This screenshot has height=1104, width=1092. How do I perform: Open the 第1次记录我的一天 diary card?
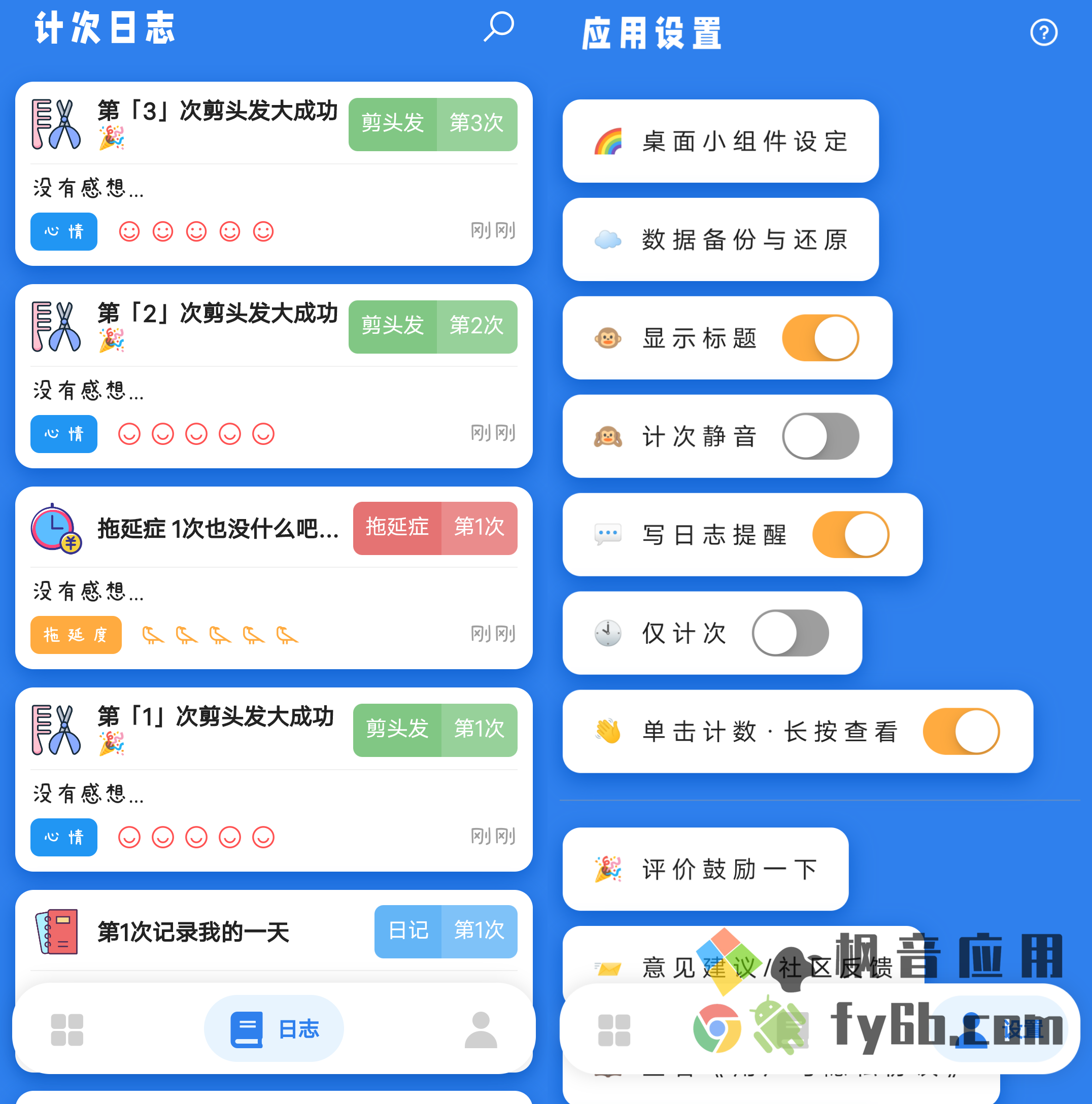pos(193,932)
